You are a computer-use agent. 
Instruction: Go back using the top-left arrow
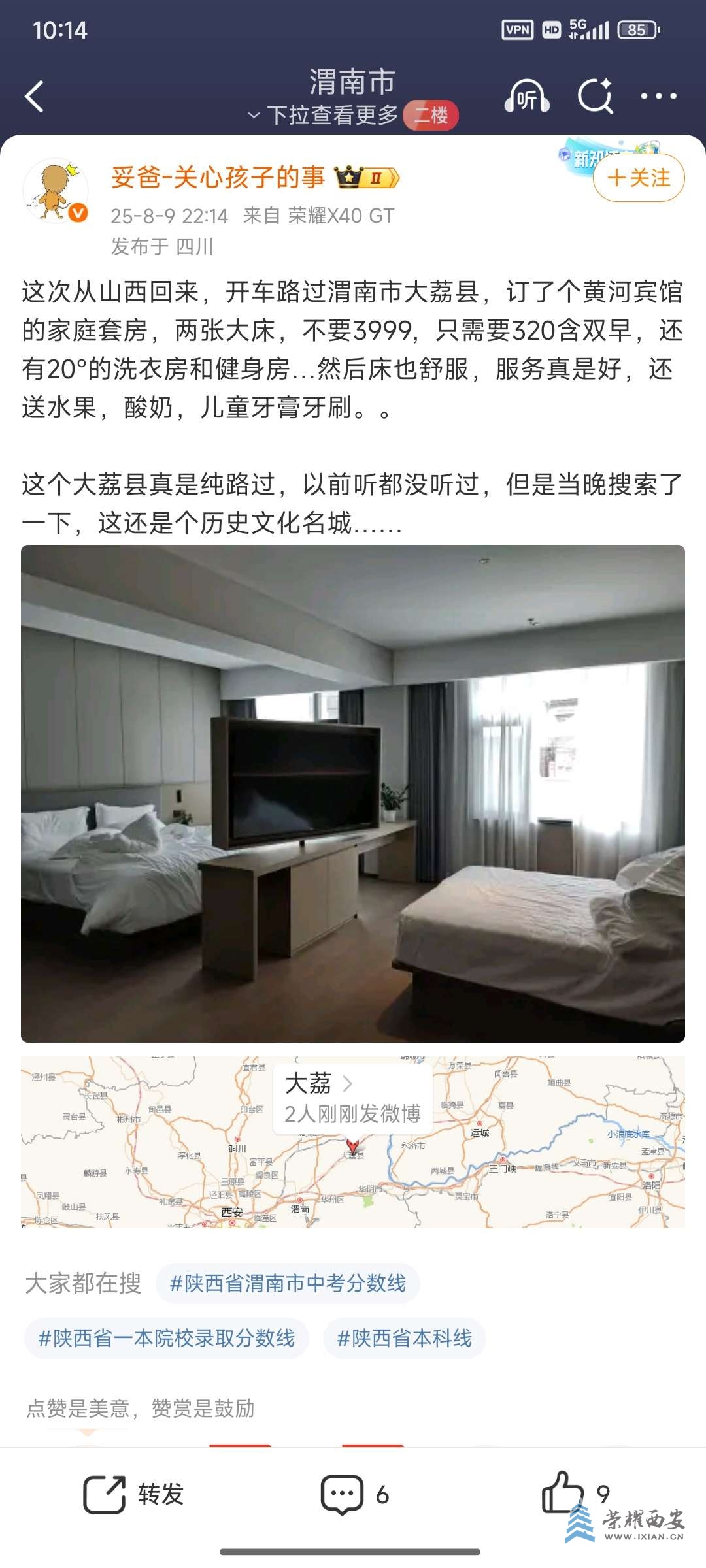pyautogui.click(x=34, y=97)
